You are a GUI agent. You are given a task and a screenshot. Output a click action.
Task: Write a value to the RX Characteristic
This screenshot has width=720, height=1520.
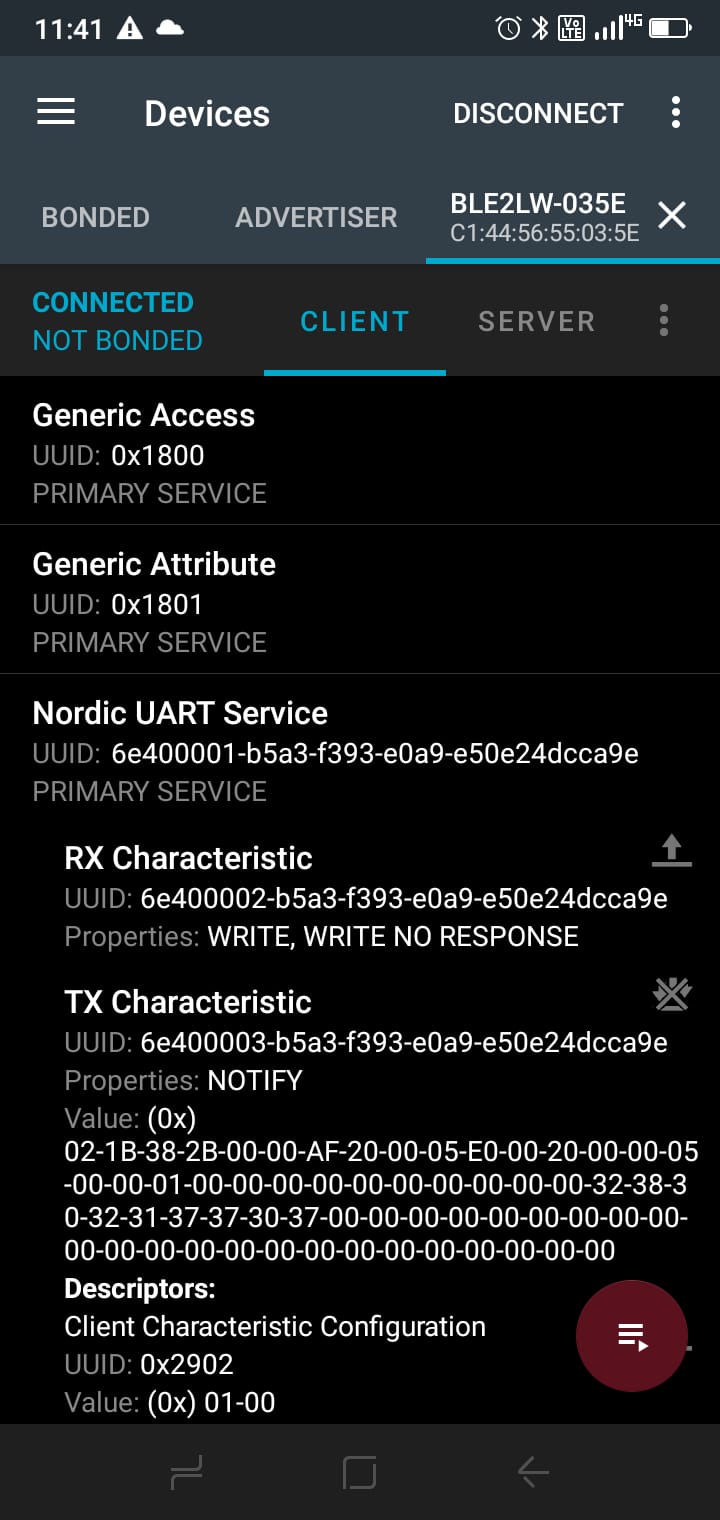point(672,851)
